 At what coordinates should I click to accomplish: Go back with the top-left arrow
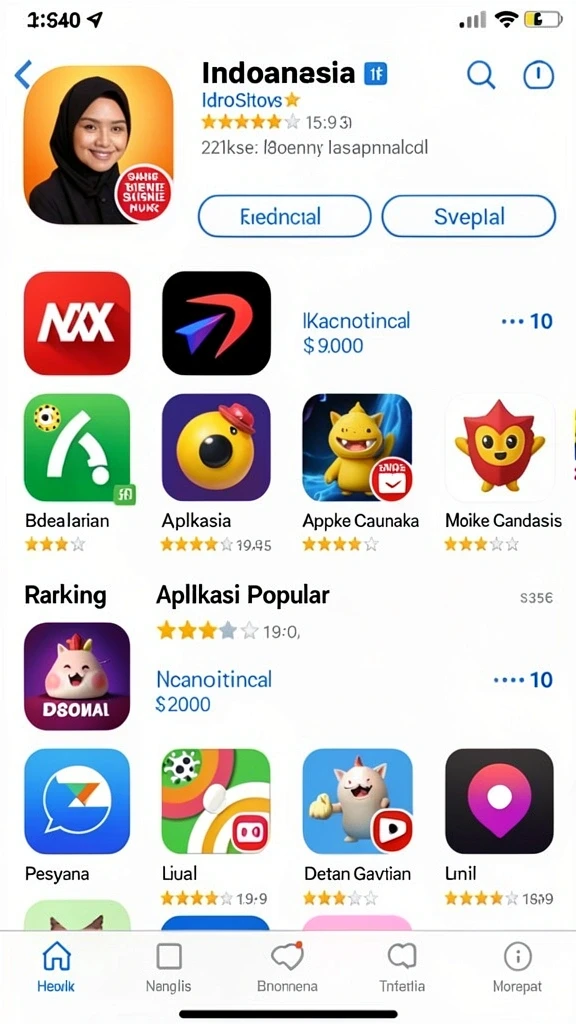(23, 74)
